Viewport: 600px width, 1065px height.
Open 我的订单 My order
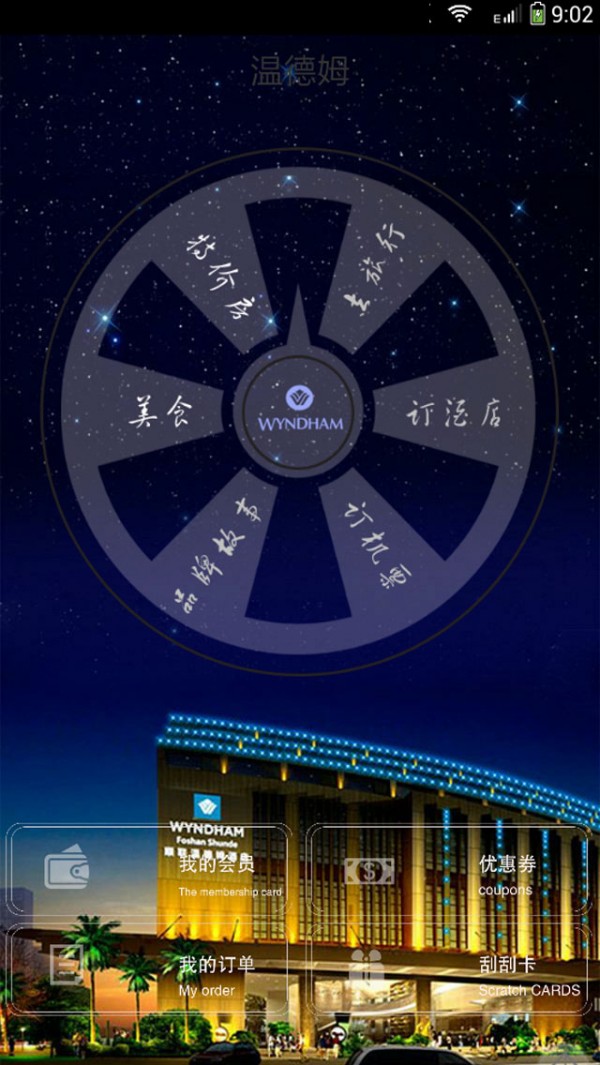[148, 971]
